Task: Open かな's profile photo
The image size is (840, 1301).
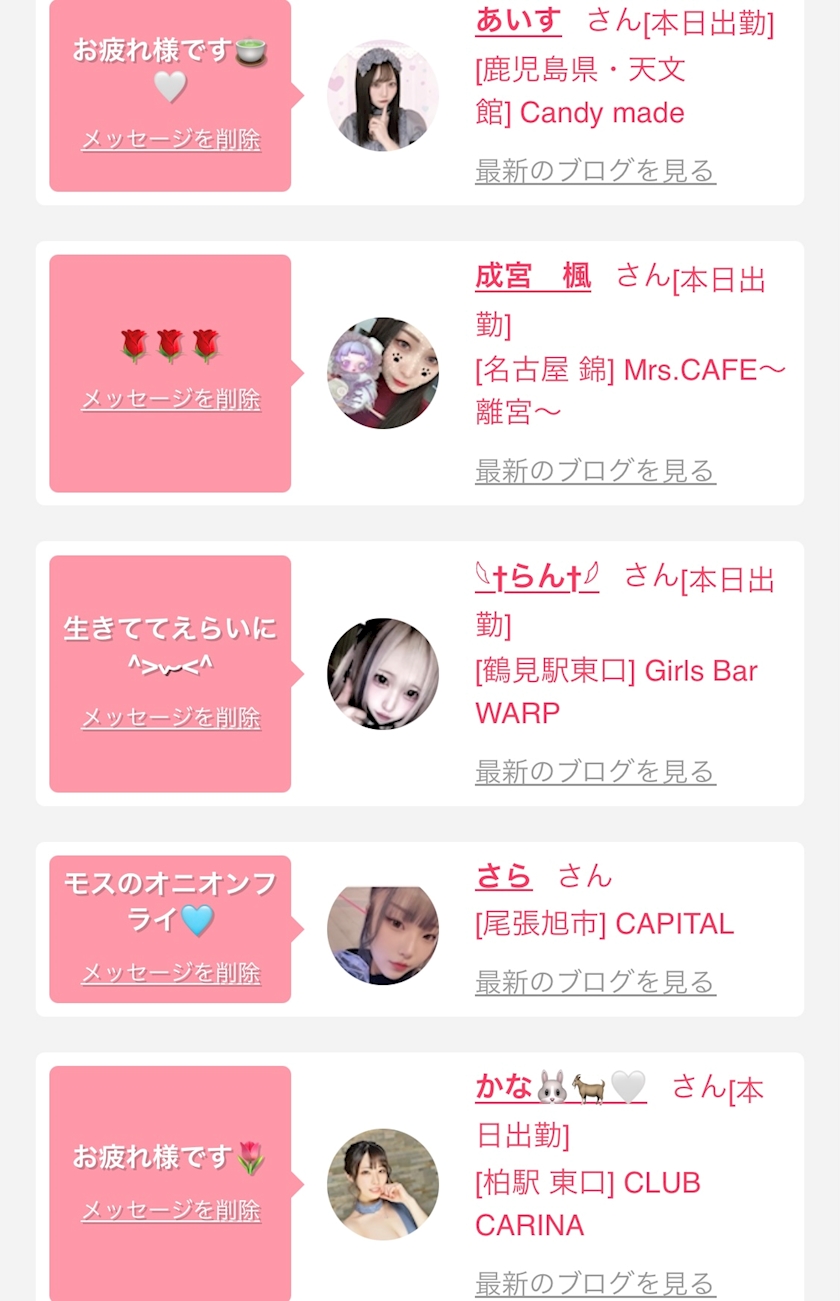Action: click(x=383, y=1184)
